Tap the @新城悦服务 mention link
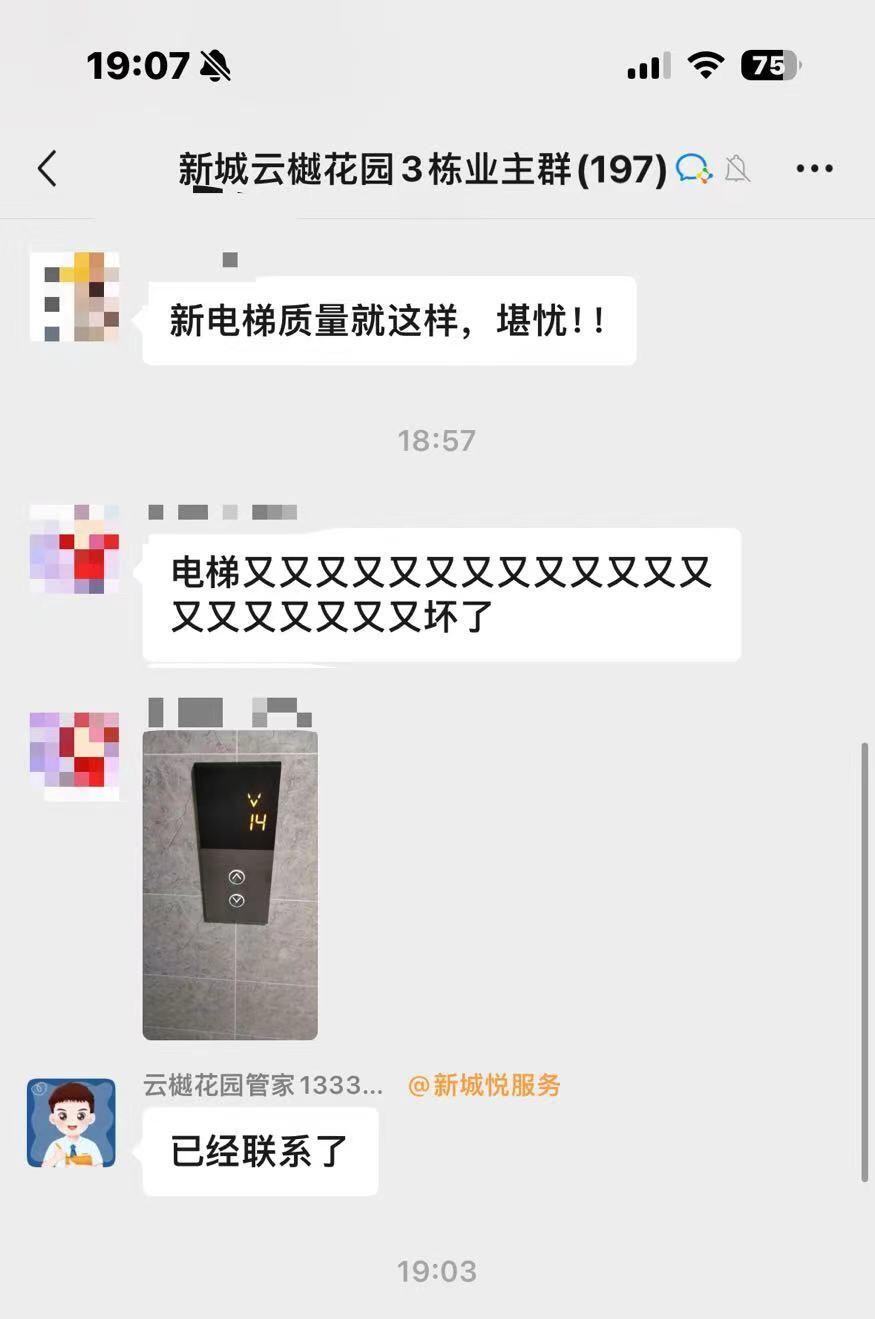The image size is (875, 1319). click(484, 1085)
